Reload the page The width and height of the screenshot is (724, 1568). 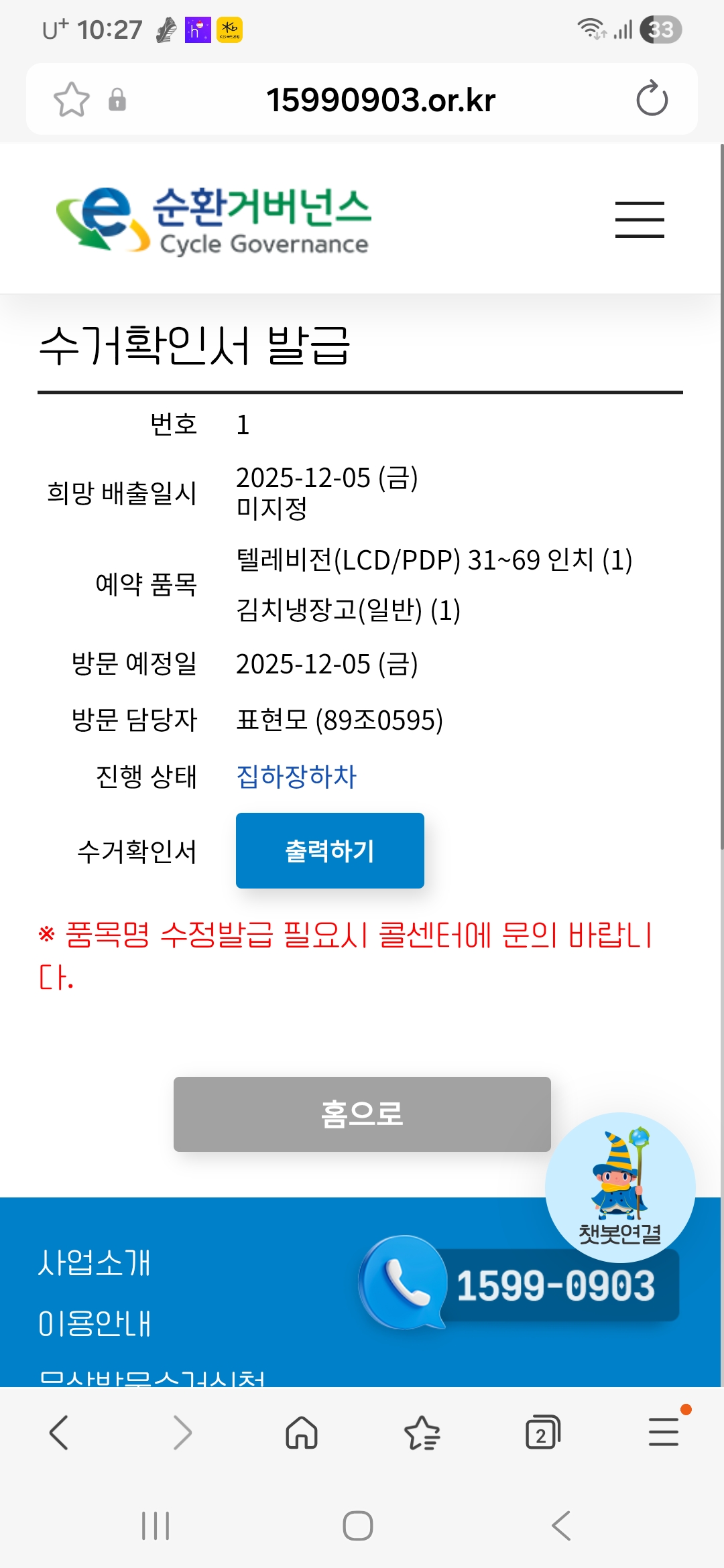click(x=652, y=99)
